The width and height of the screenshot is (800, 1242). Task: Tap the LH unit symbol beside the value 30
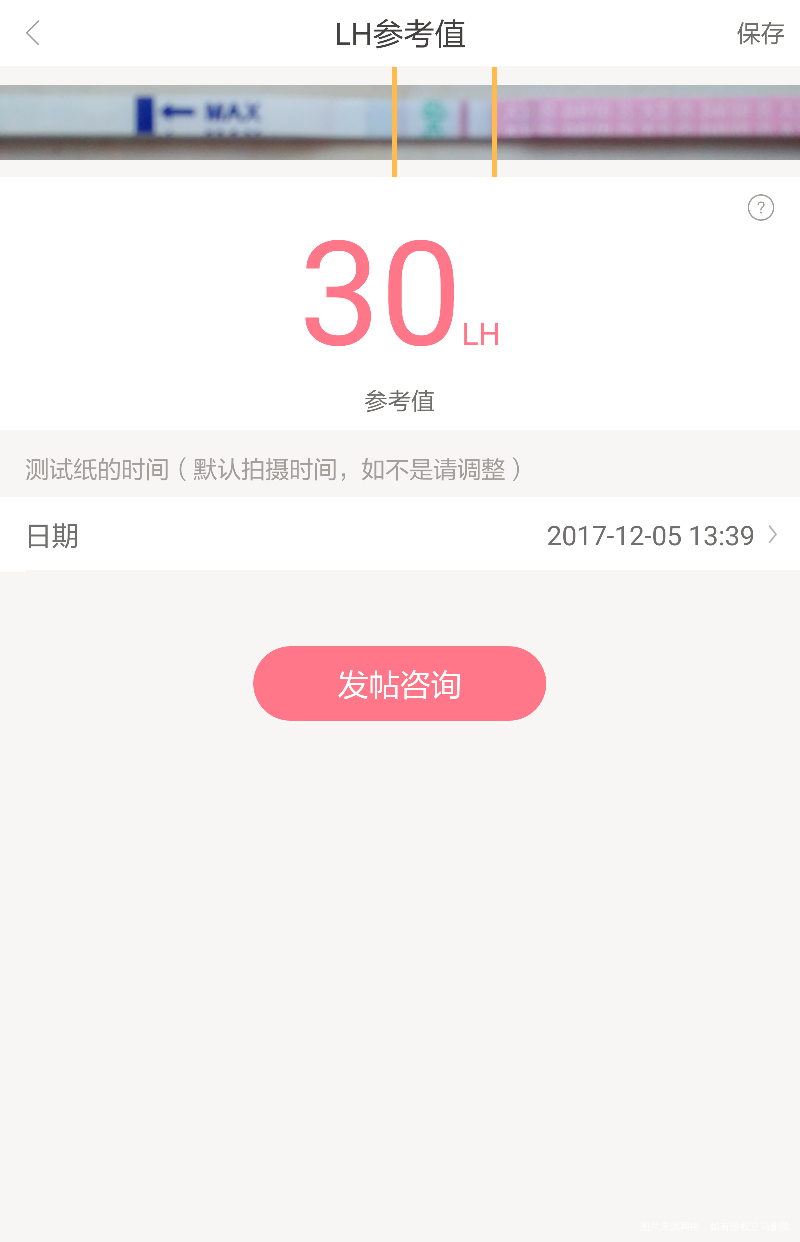(x=483, y=336)
